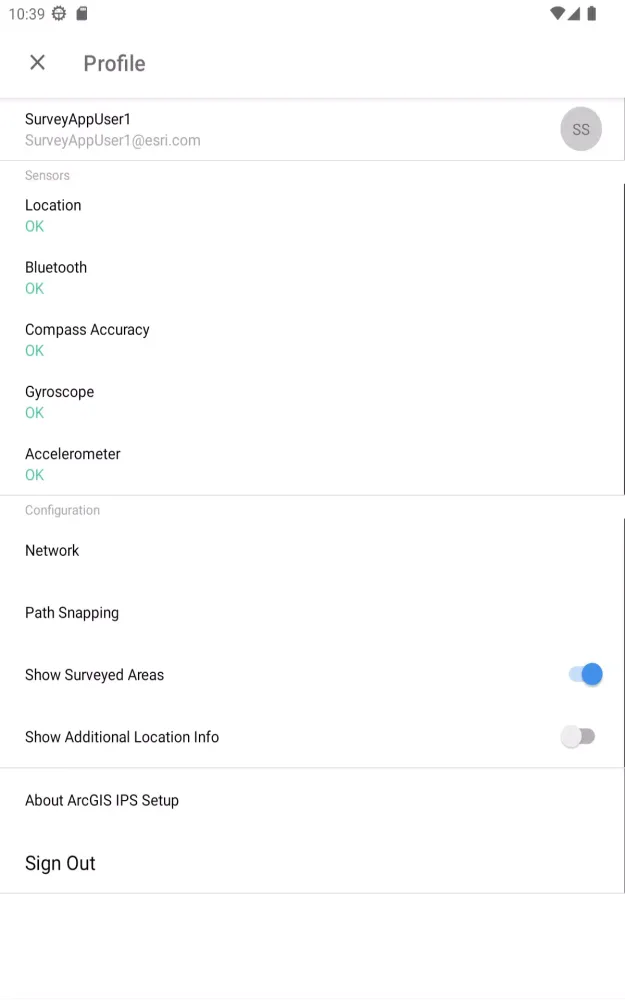Open About ArcGIS IPS Setup
Viewport: 625px width, 1000px height.
pos(102,800)
